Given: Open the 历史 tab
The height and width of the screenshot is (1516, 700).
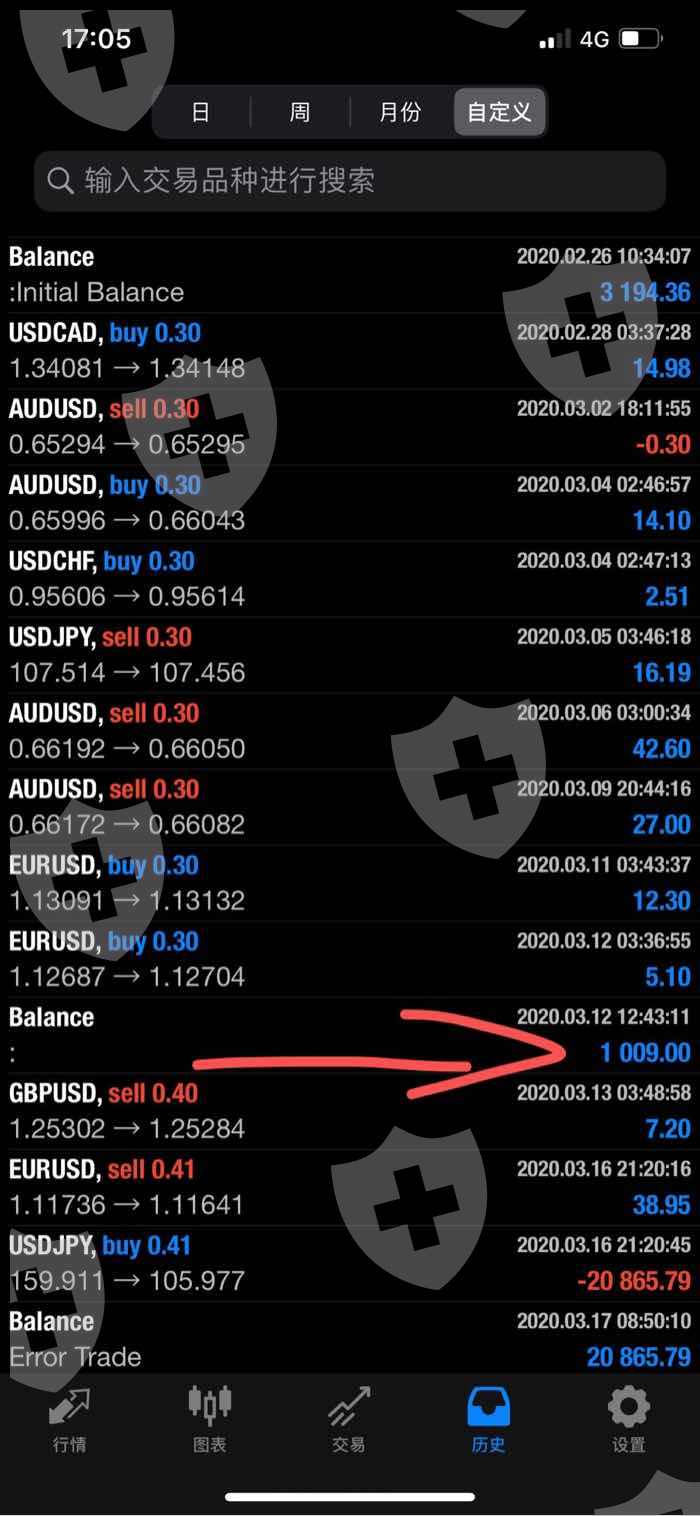Looking at the screenshot, I should [x=489, y=1420].
